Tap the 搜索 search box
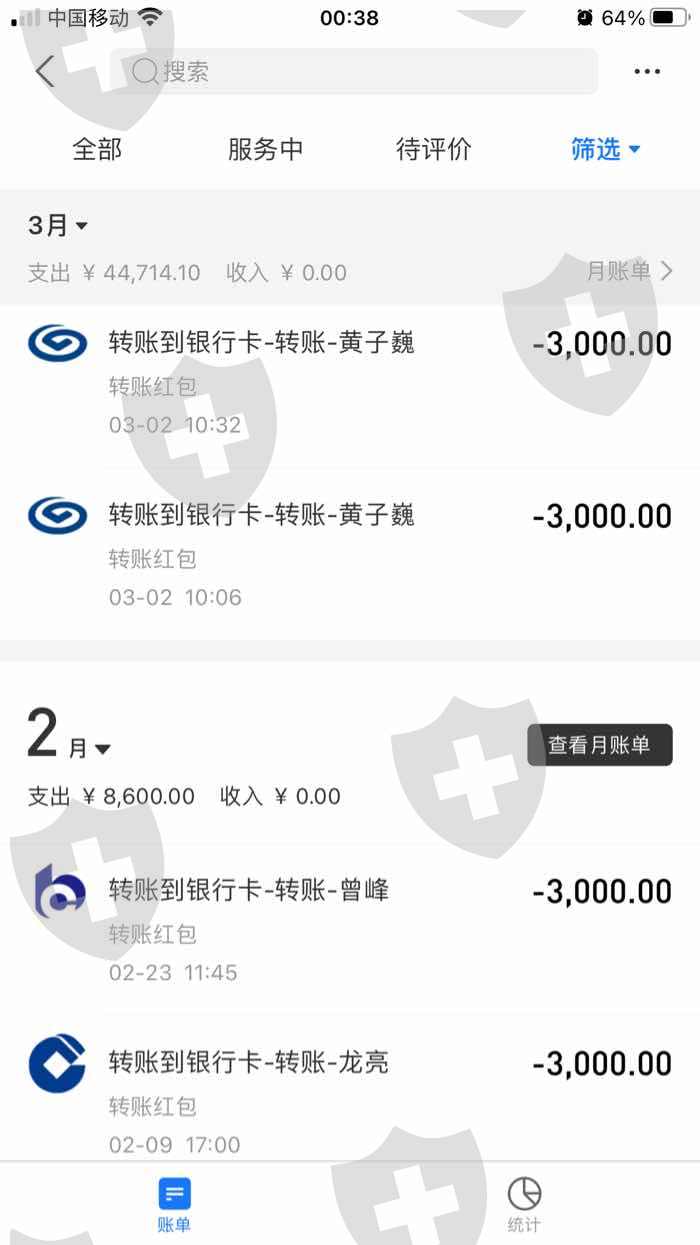Image resolution: width=700 pixels, height=1245 pixels. pos(354,72)
